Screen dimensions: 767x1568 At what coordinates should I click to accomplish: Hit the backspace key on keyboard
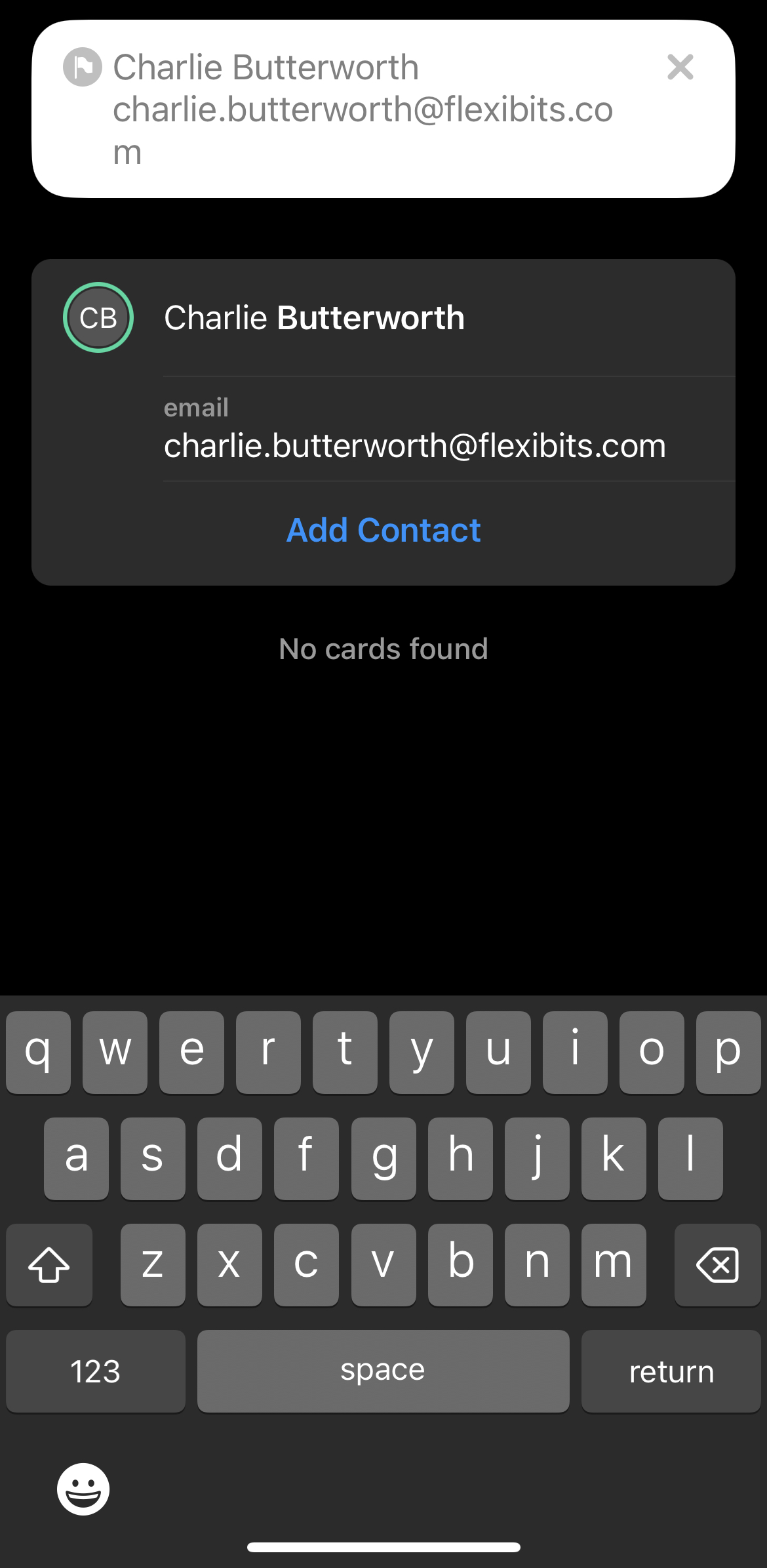click(x=717, y=1264)
